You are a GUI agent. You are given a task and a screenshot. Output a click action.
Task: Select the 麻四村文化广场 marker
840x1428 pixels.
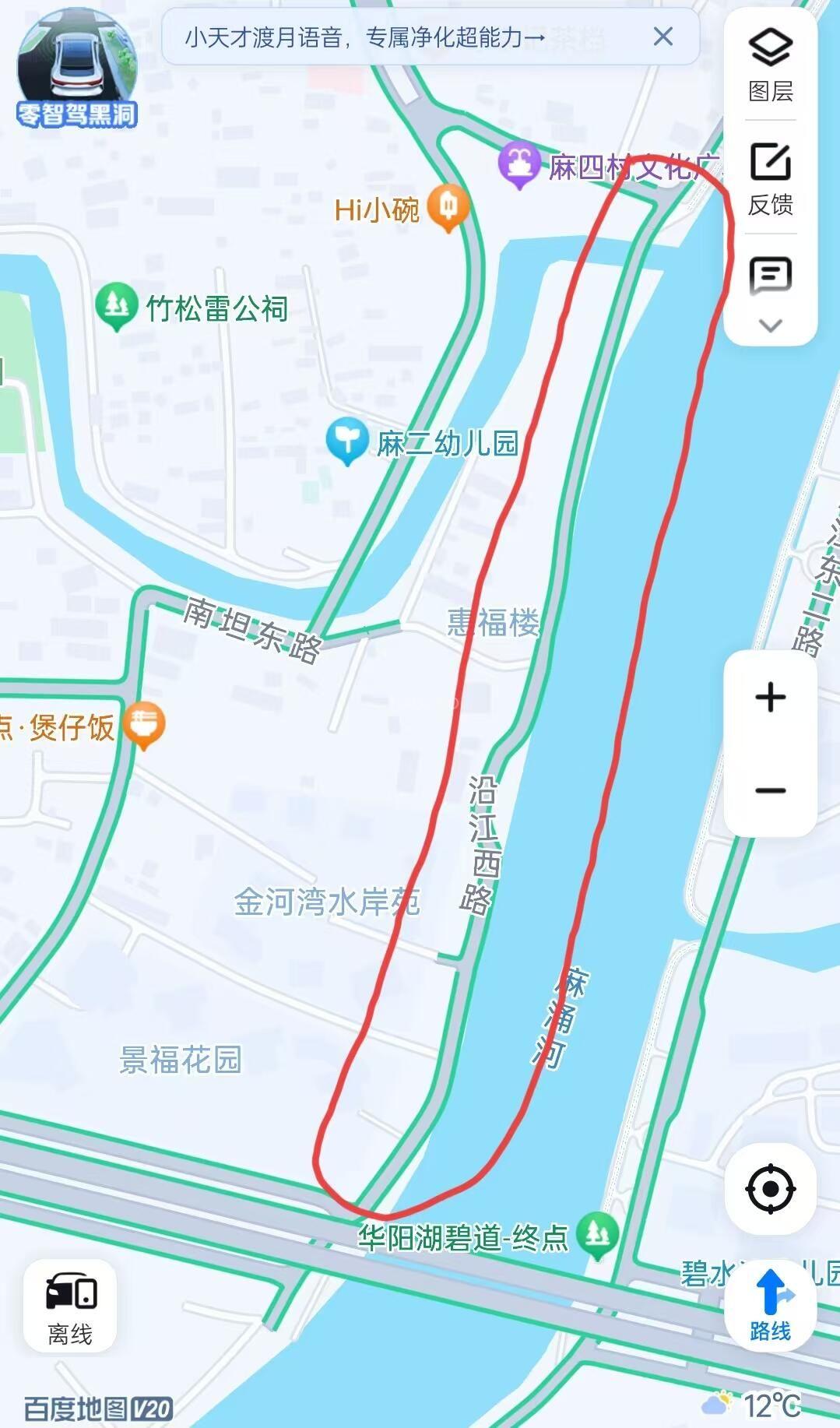519,164
